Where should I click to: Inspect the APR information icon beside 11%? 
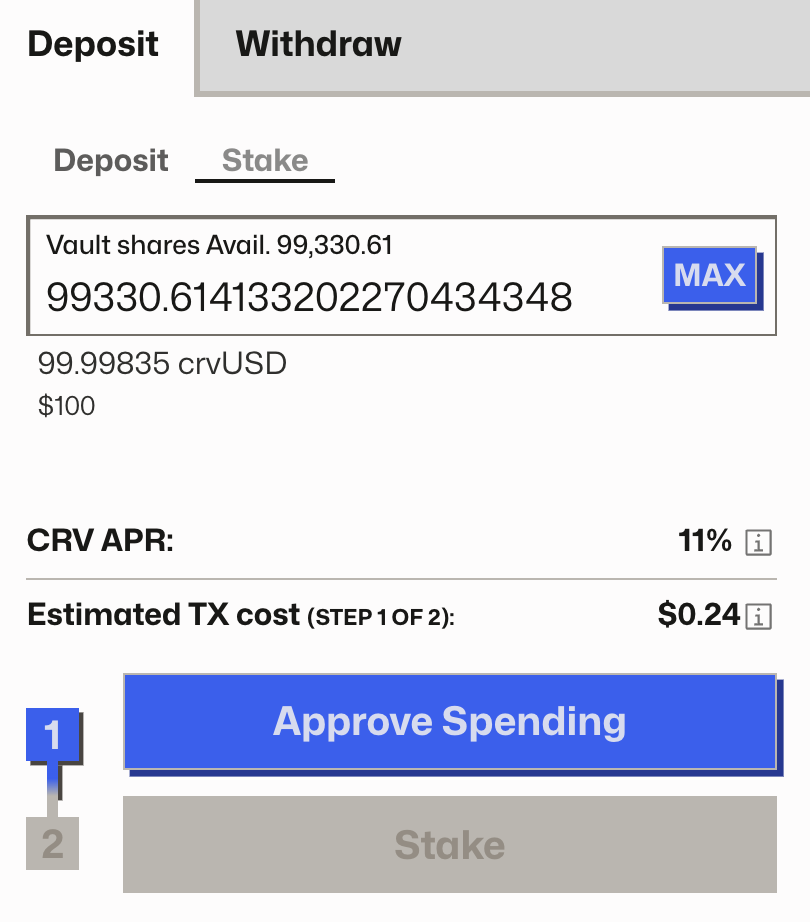coord(760,543)
